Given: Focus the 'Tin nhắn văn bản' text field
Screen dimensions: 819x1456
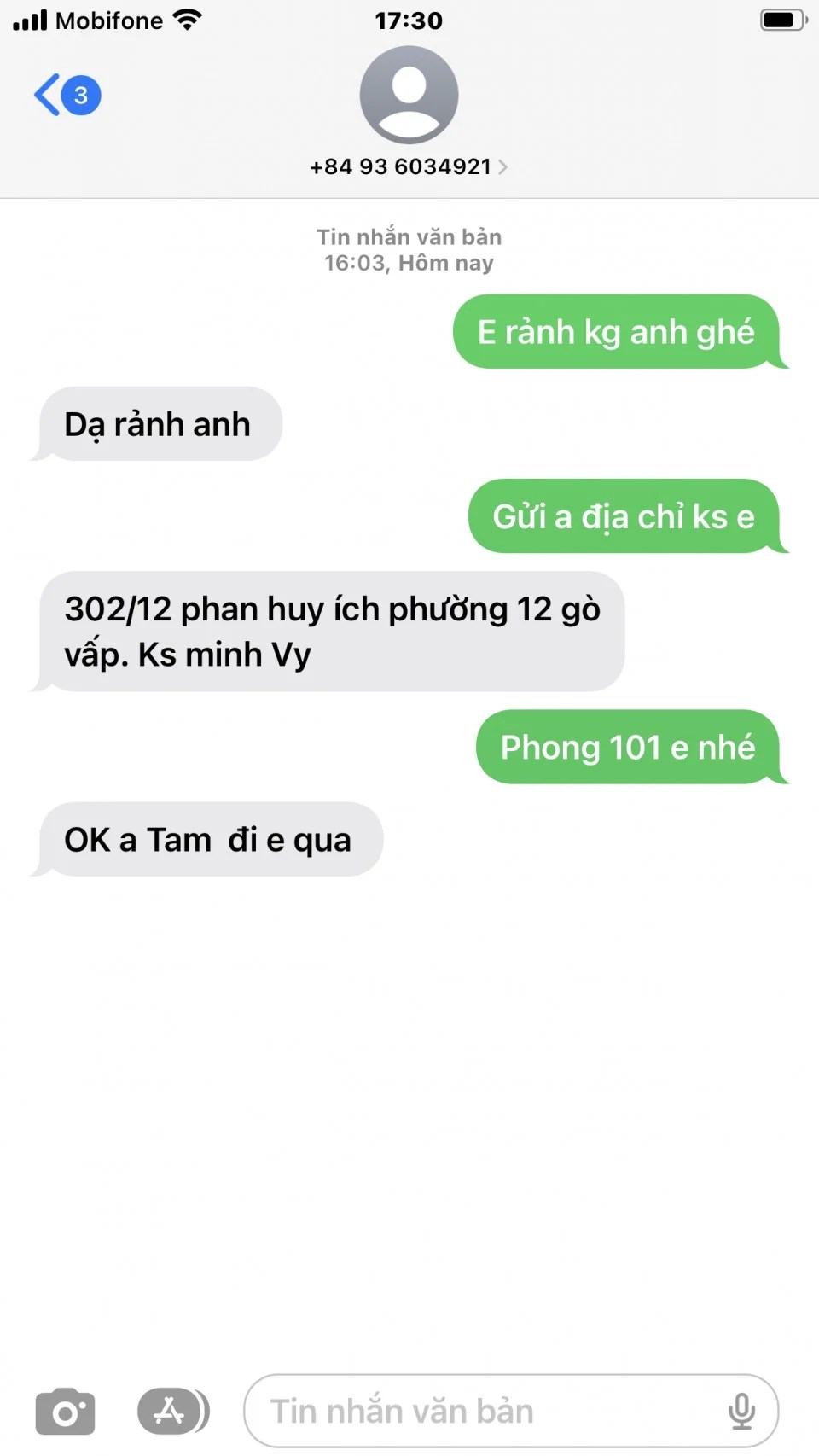Looking at the screenshot, I should 478,1412.
